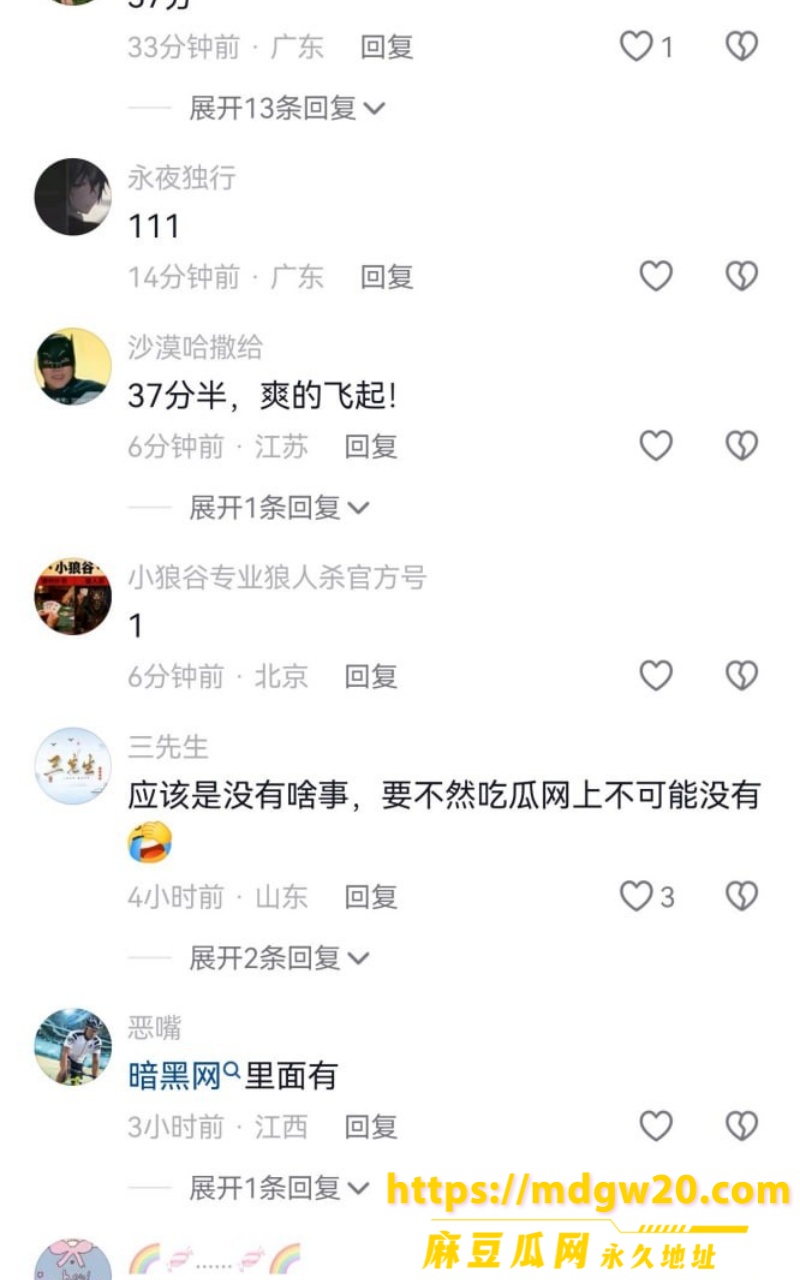The image size is (800, 1280).
Task: Dislike the comment from 33分钟前
Action: tap(741, 46)
